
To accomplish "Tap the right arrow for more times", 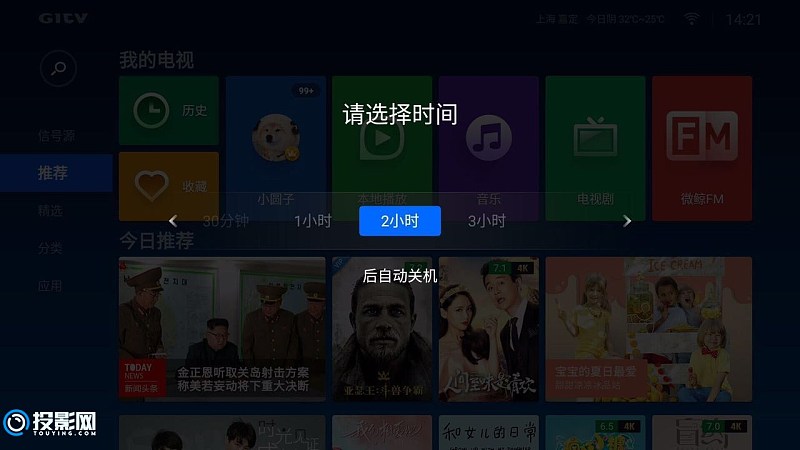I will tap(627, 221).
